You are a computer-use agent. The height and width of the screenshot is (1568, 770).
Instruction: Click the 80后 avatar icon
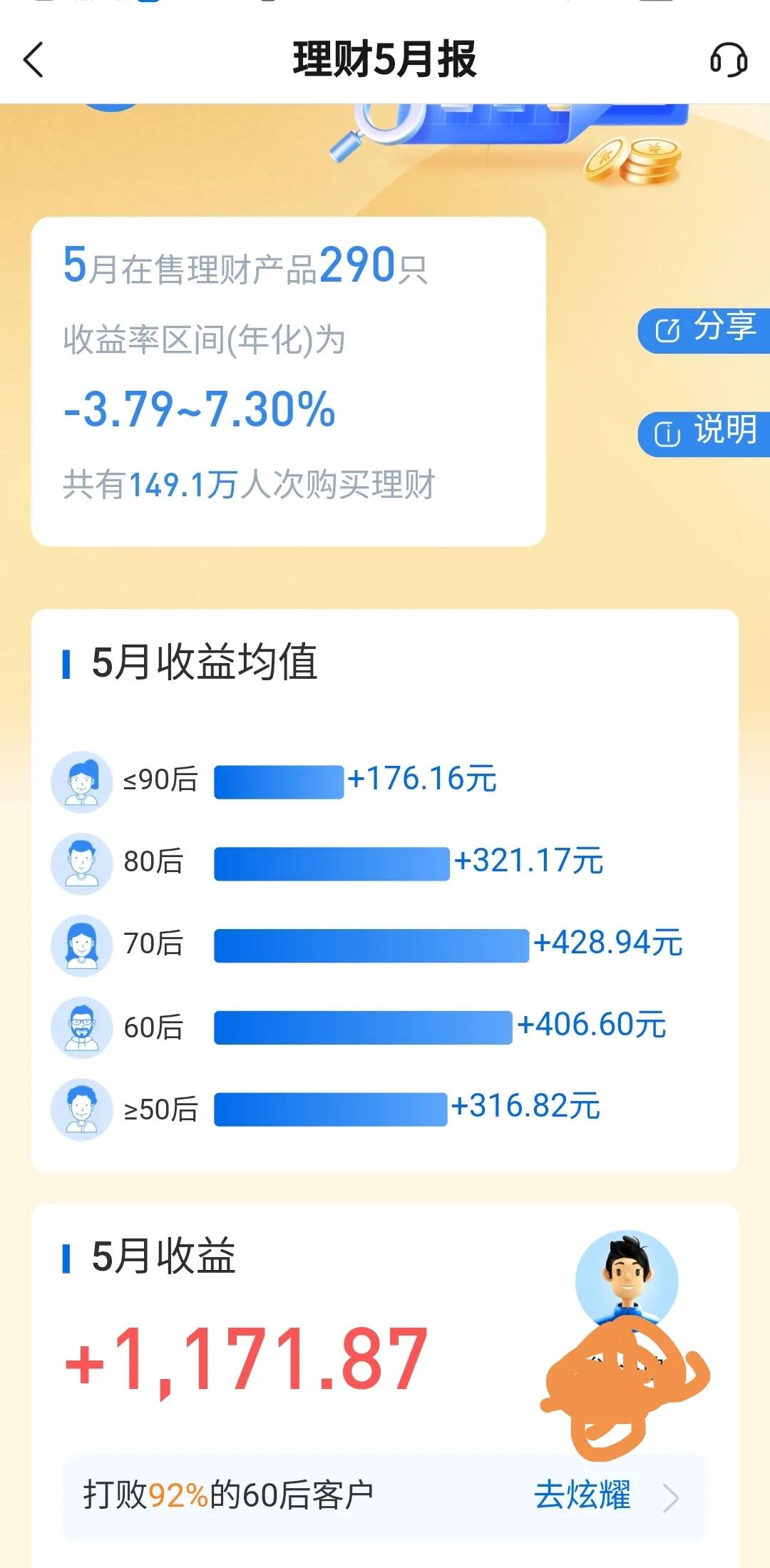pyautogui.click(x=81, y=863)
